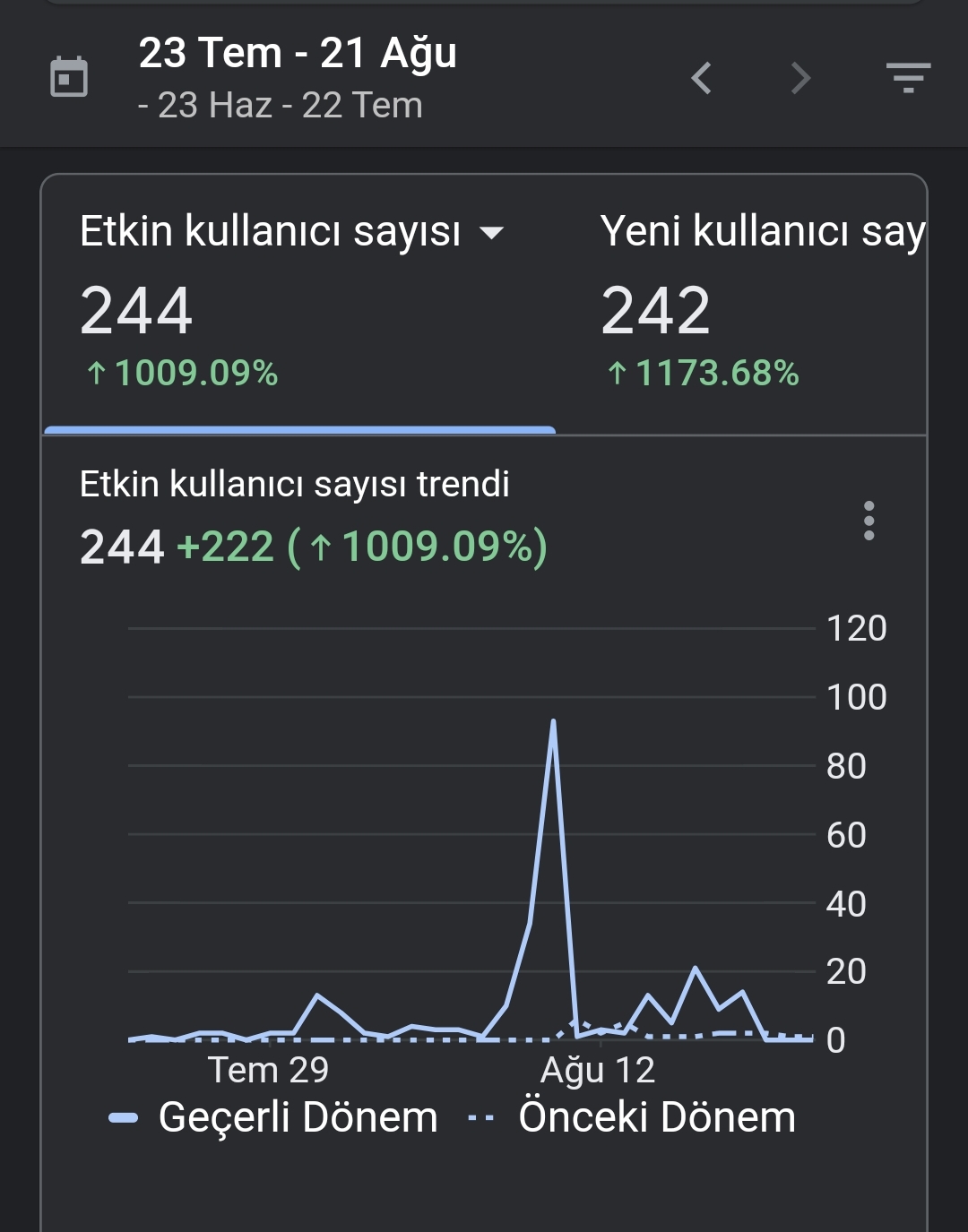968x1232 pixels.
Task: Open the filter options icon
Action: click(x=908, y=78)
